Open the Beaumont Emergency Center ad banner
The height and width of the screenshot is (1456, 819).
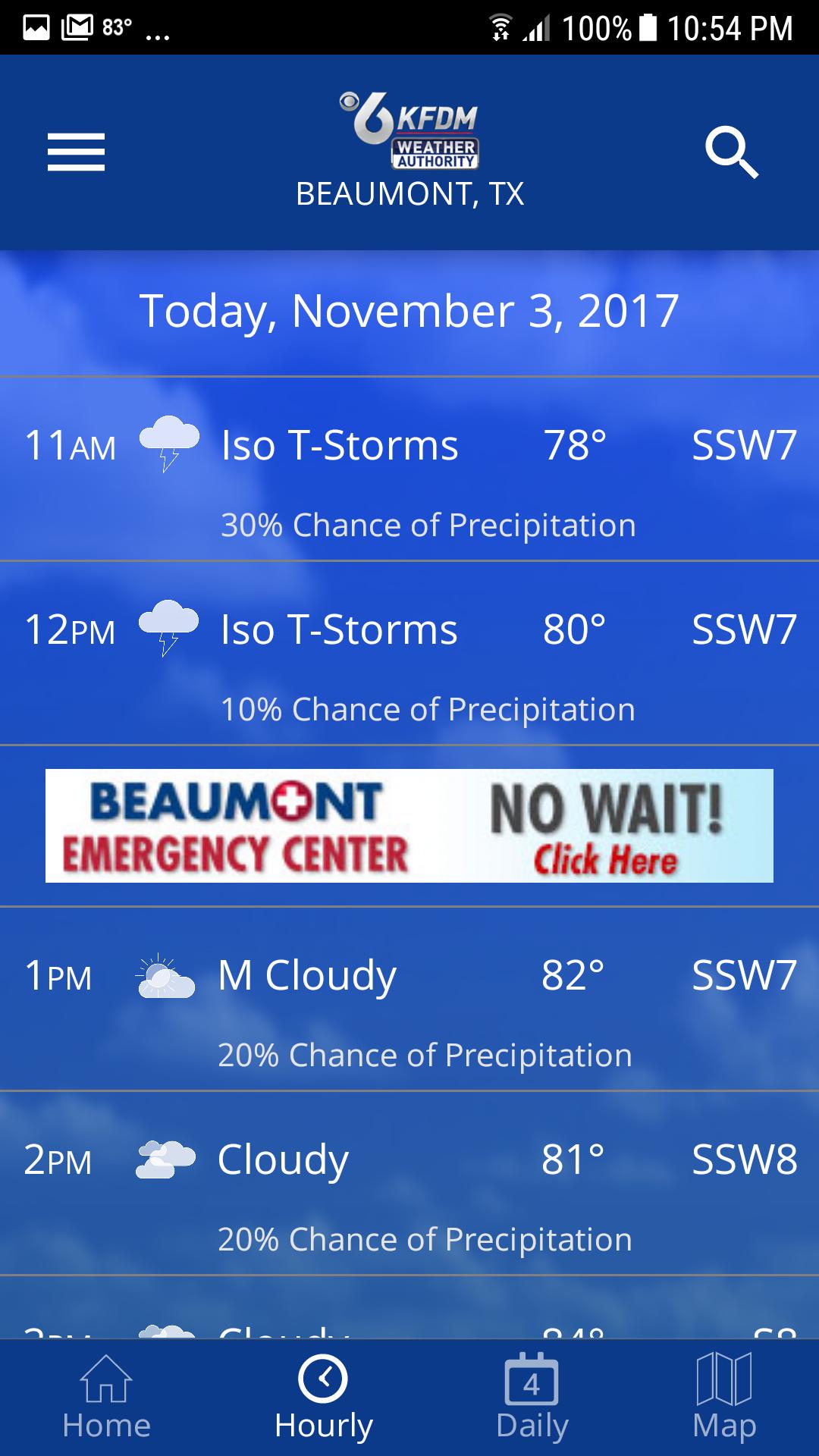pos(409,826)
